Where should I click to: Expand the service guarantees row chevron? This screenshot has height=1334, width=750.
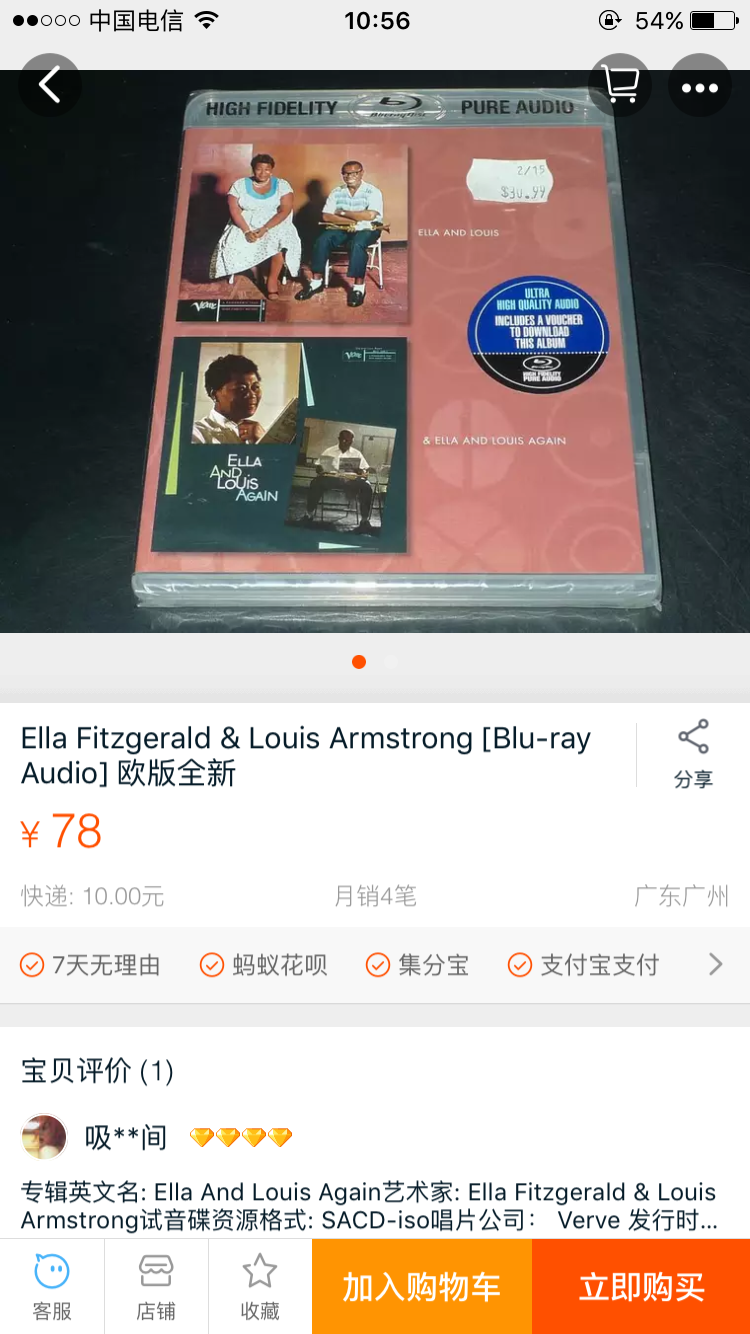click(x=715, y=965)
